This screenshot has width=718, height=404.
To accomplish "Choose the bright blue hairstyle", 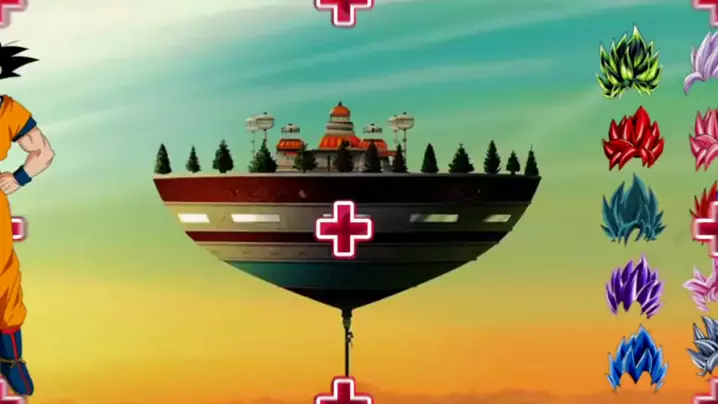I will (638, 358).
